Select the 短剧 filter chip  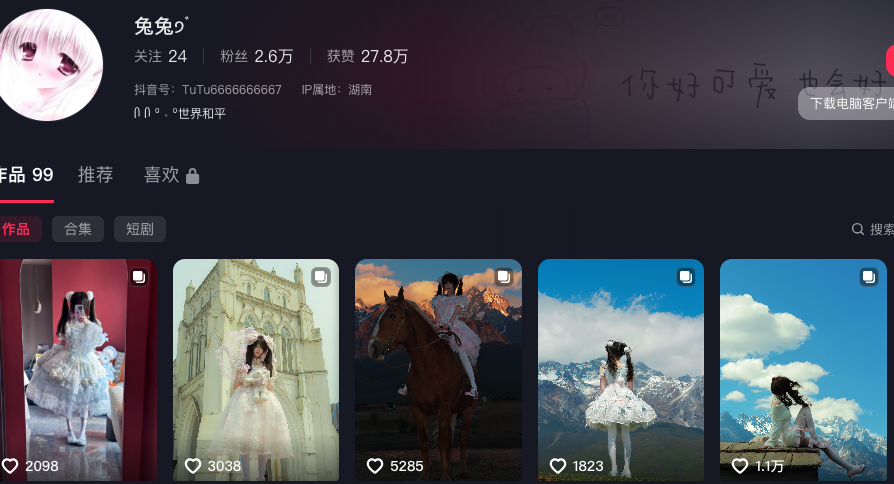(140, 229)
